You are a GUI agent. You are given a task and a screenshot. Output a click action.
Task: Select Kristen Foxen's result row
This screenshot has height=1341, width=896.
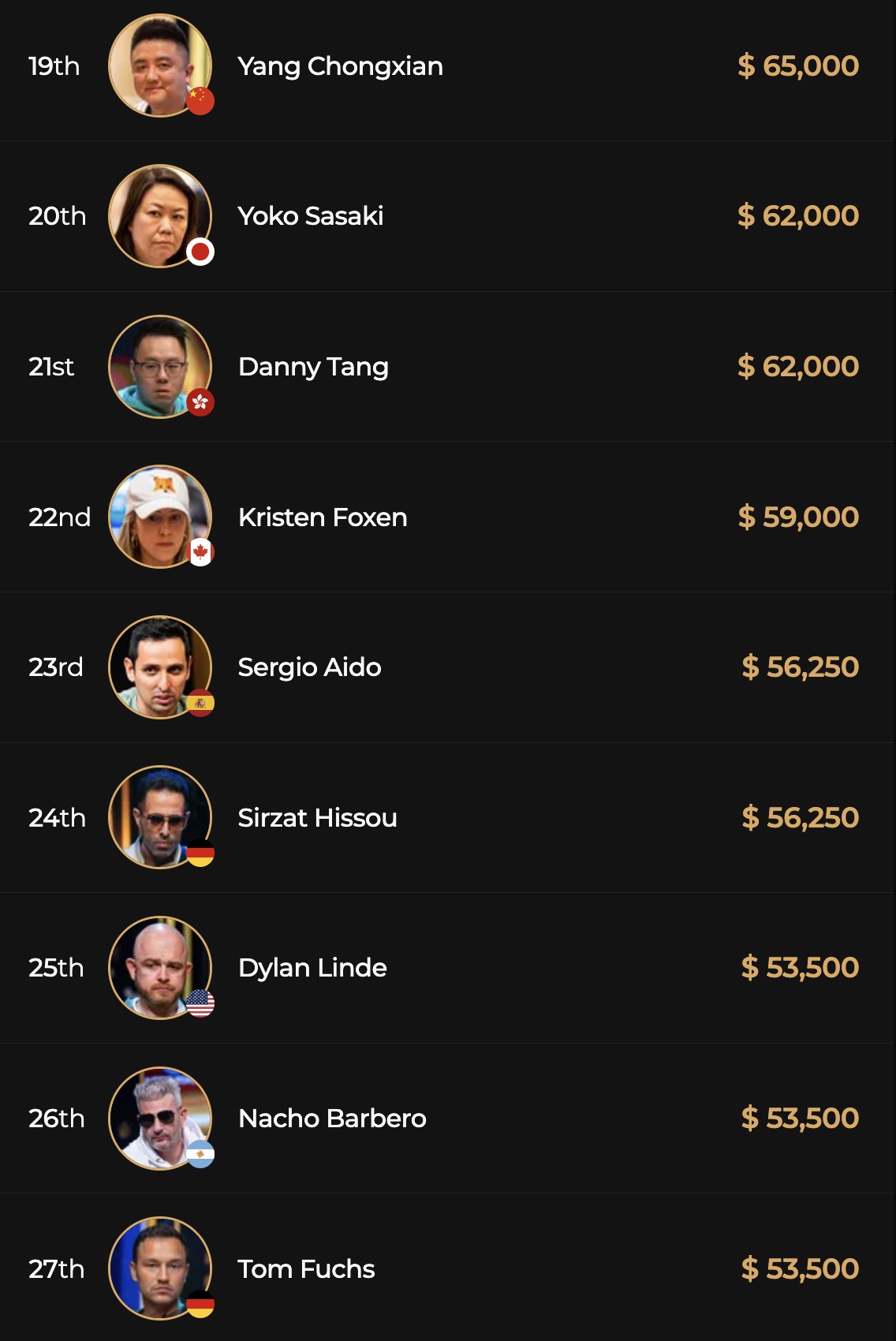point(323,517)
